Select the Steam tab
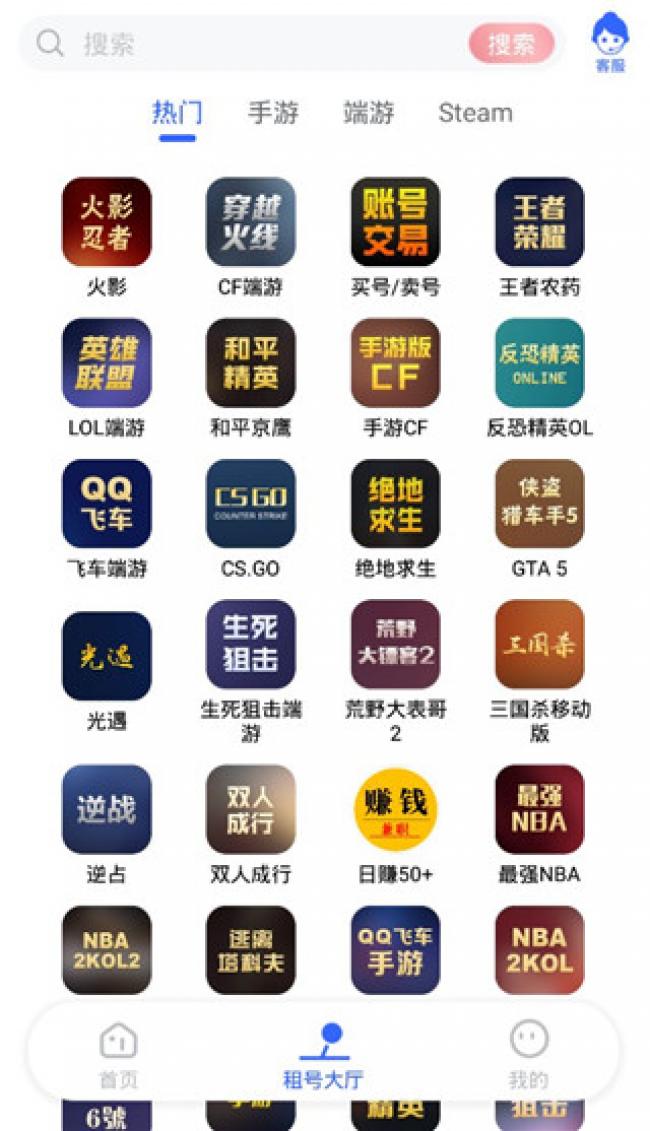Viewport: 650px width, 1131px height. click(475, 113)
